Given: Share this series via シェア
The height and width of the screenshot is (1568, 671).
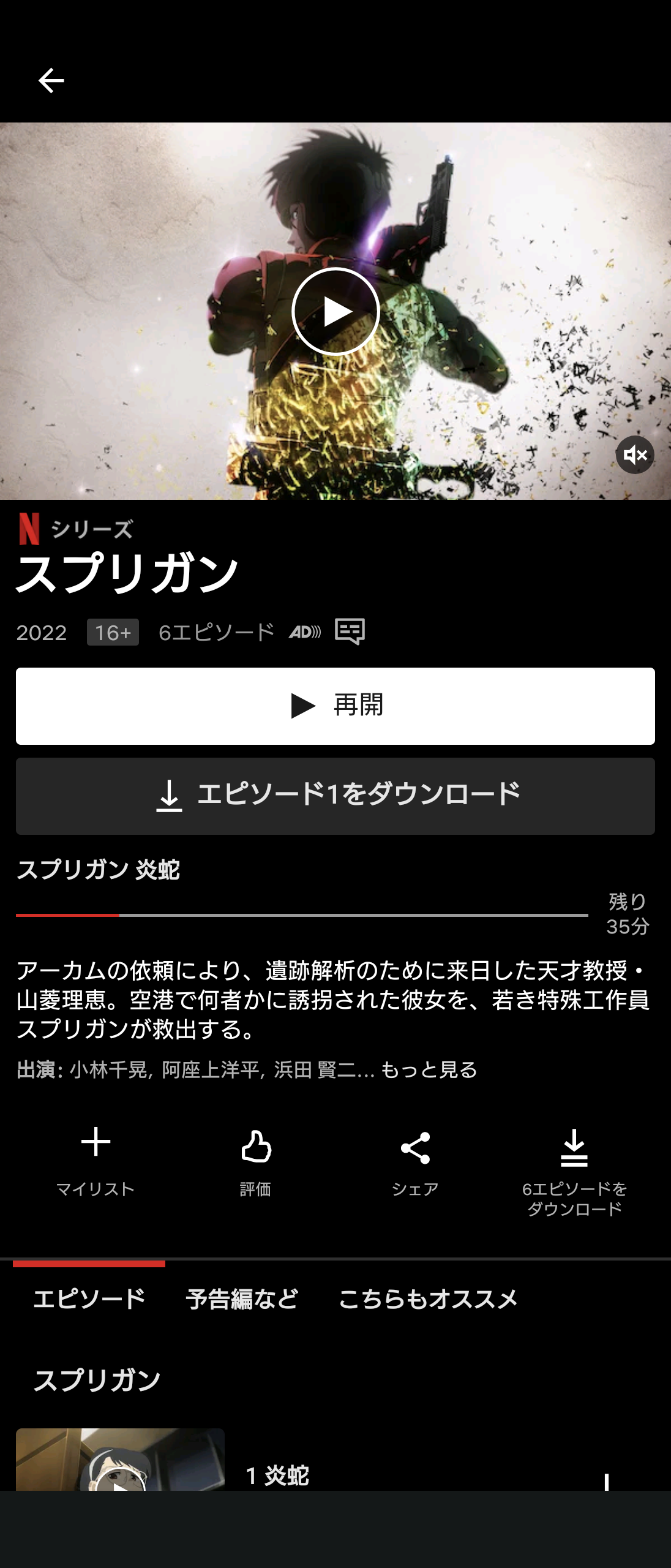Looking at the screenshot, I should pyautogui.click(x=415, y=1159).
